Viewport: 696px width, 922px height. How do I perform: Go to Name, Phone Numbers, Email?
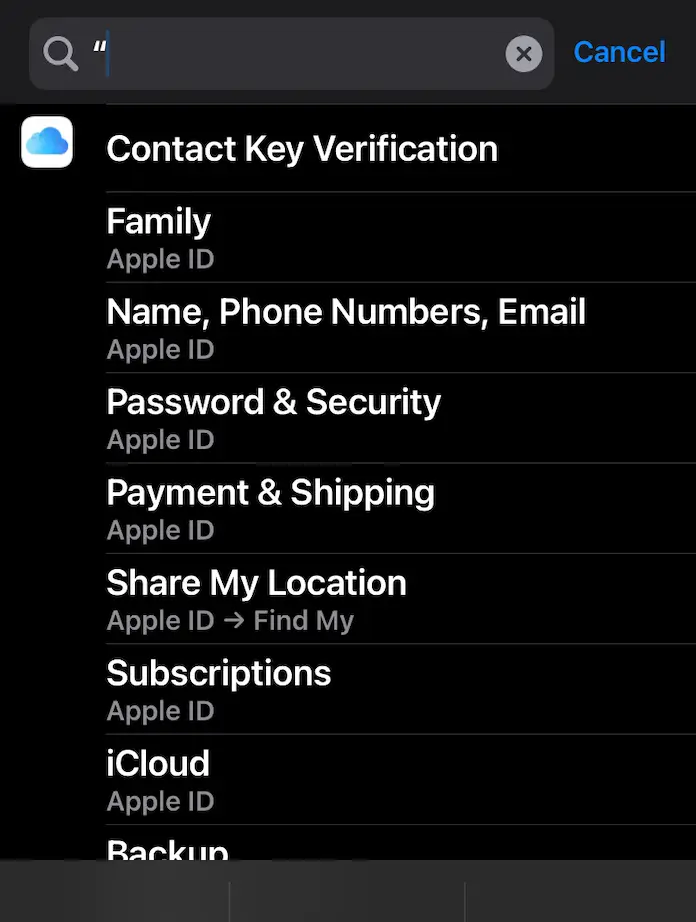click(x=346, y=327)
